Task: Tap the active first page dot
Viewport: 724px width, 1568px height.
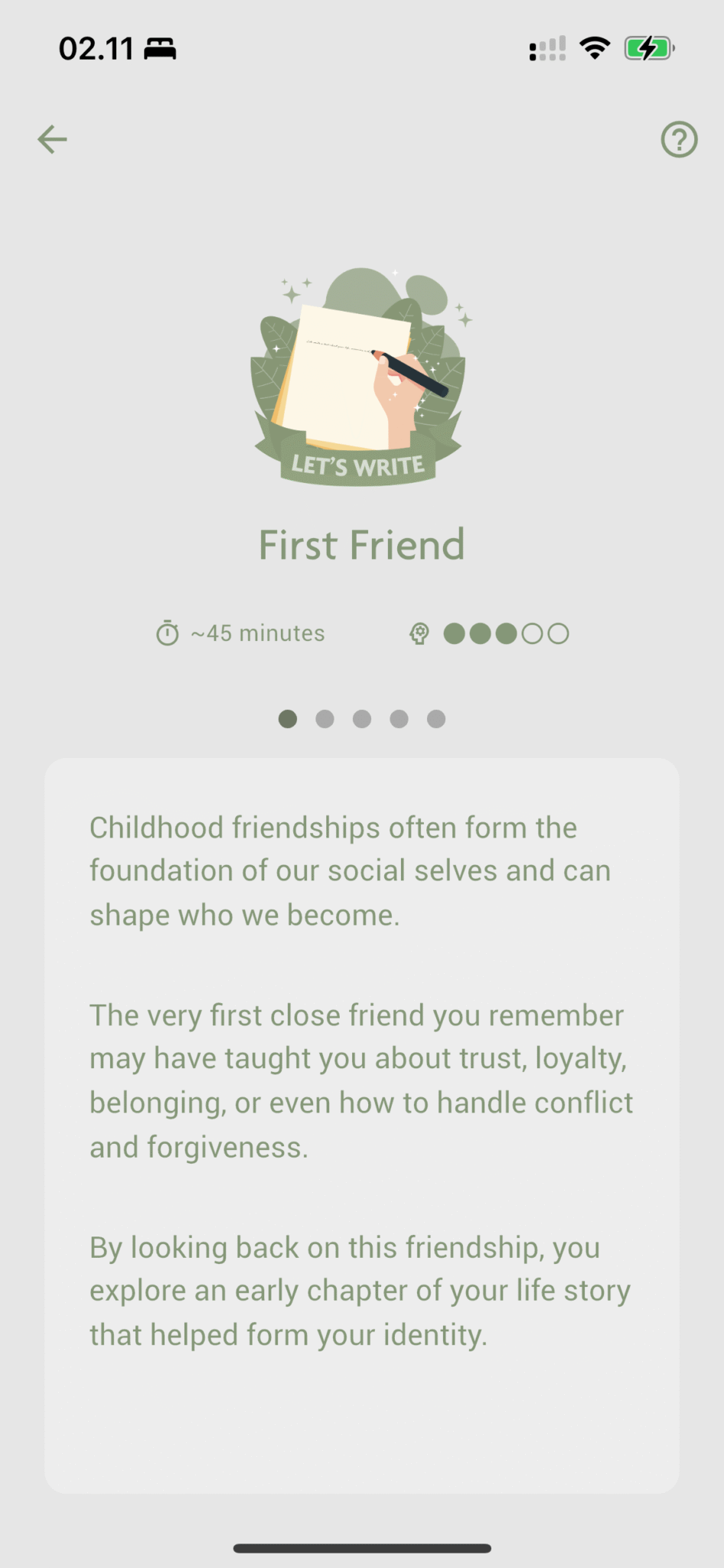Action: click(x=288, y=718)
